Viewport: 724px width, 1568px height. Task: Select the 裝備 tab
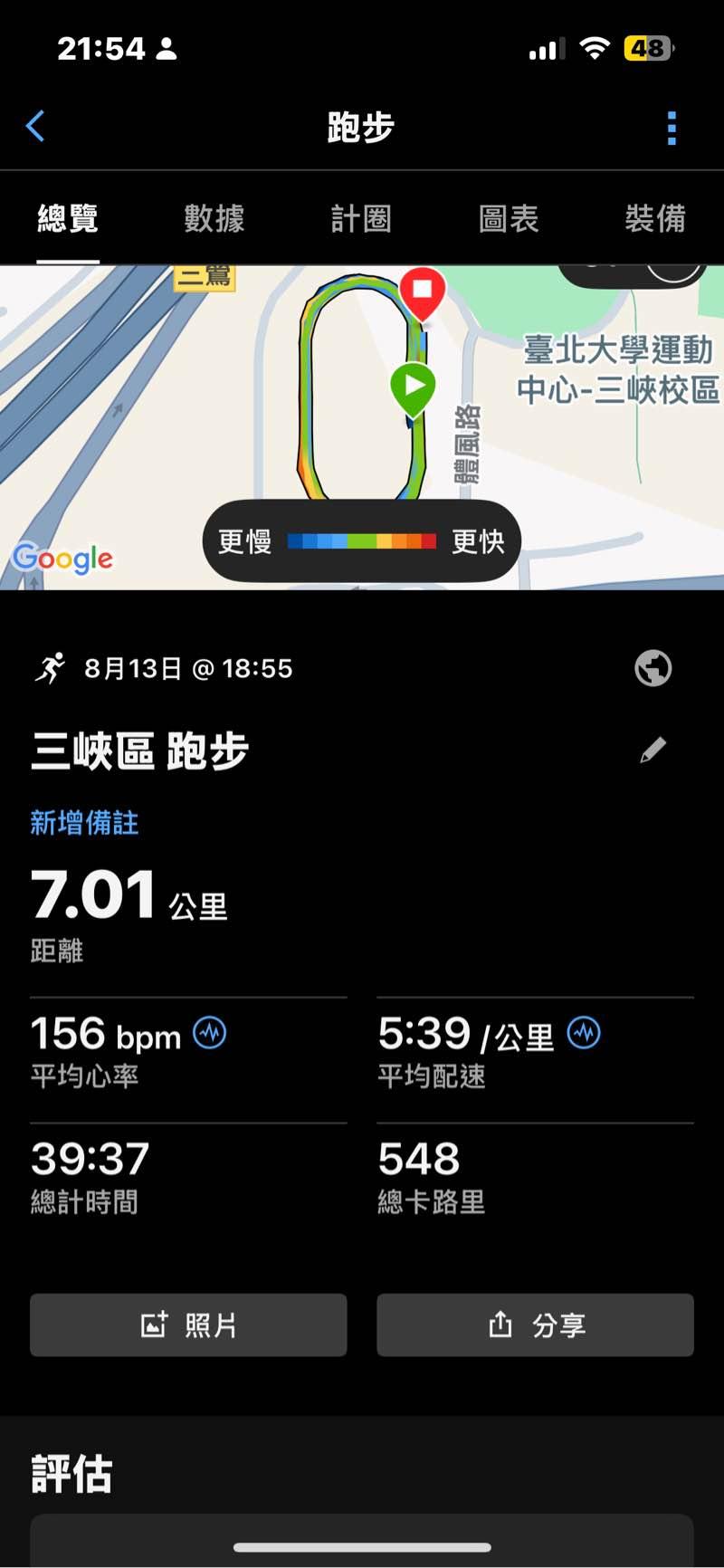point(655,219)
